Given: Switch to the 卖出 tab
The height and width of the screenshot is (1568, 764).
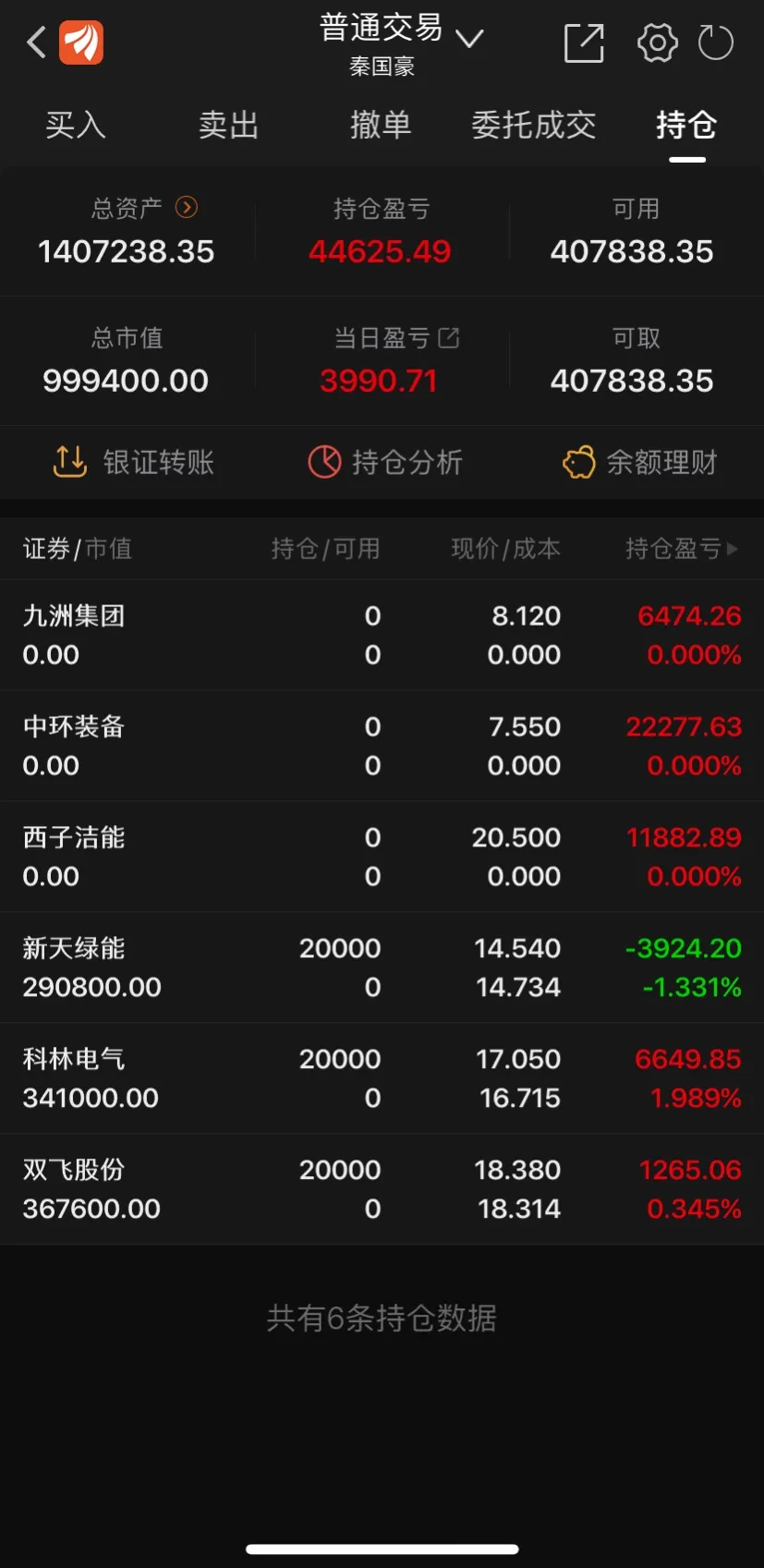Looking at the screenshot, I should tap(228, 125).
